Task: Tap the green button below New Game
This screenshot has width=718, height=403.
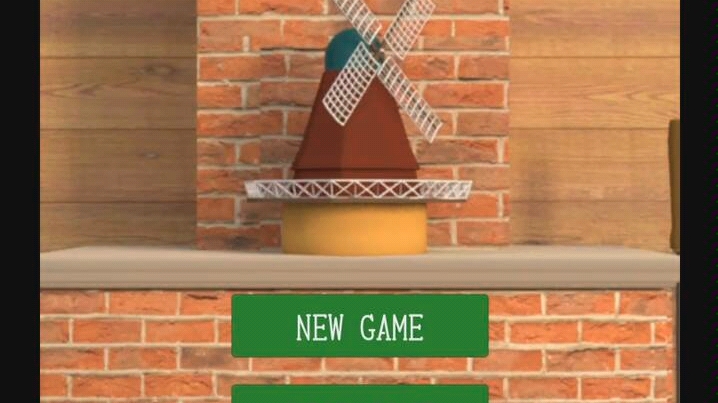Action: click(359, 394)
